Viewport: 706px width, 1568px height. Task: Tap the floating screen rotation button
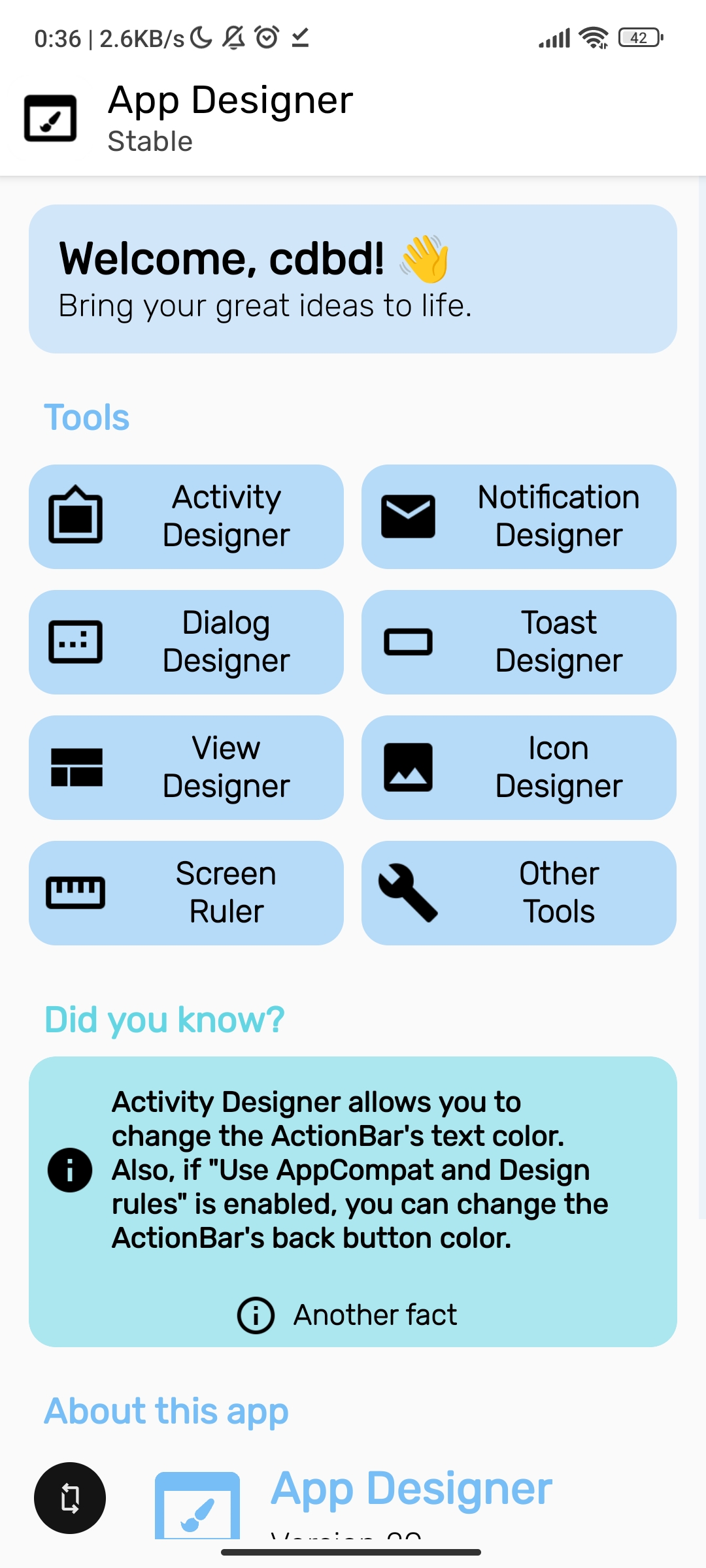[x=70, y=1498]
